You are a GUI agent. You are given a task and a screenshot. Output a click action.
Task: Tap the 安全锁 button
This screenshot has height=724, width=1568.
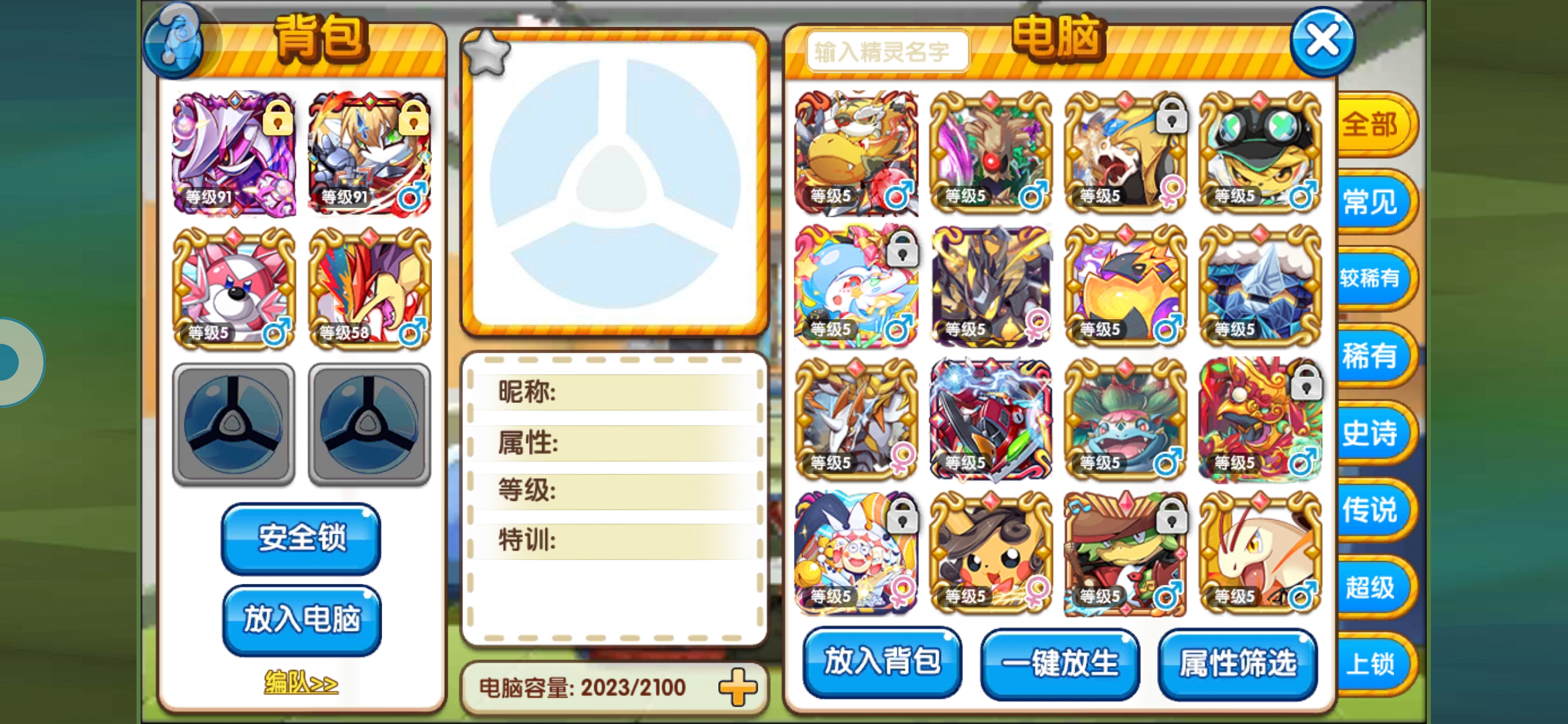(x=301, y=538)
